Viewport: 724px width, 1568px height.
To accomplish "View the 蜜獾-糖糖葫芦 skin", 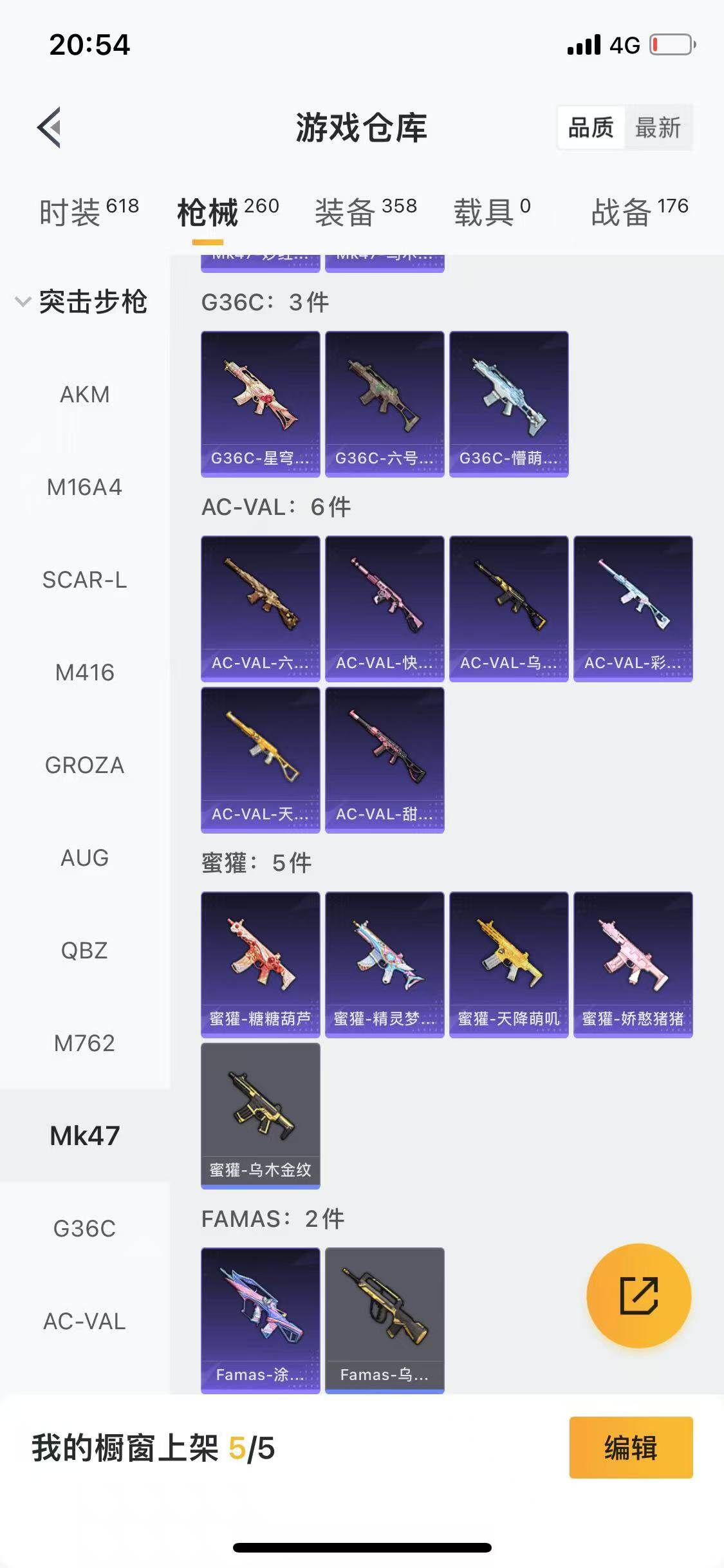I will tap(260, 964).
